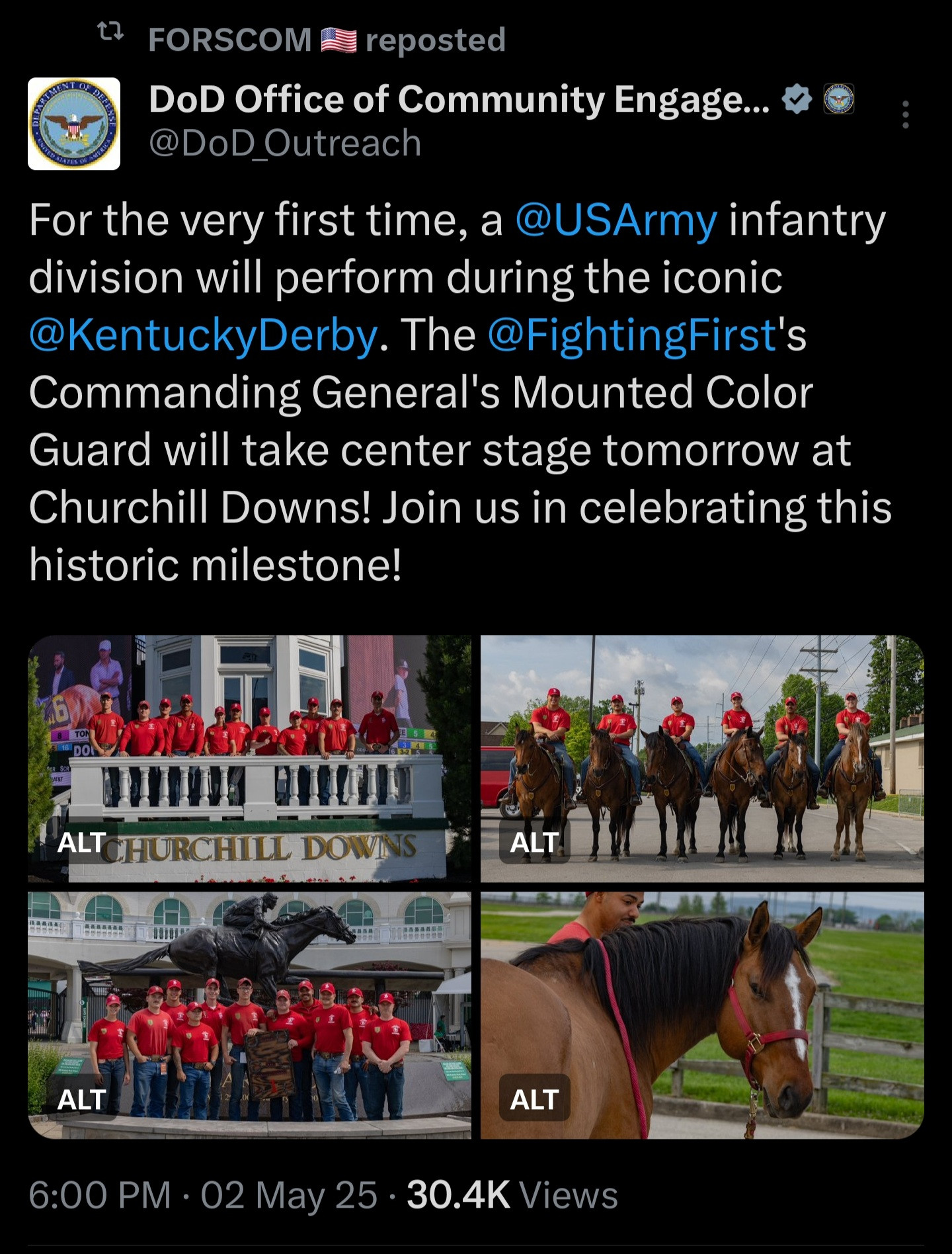
Task: Open the @USArmy mention
Action: pyautogui.click(x=615, y=220)
